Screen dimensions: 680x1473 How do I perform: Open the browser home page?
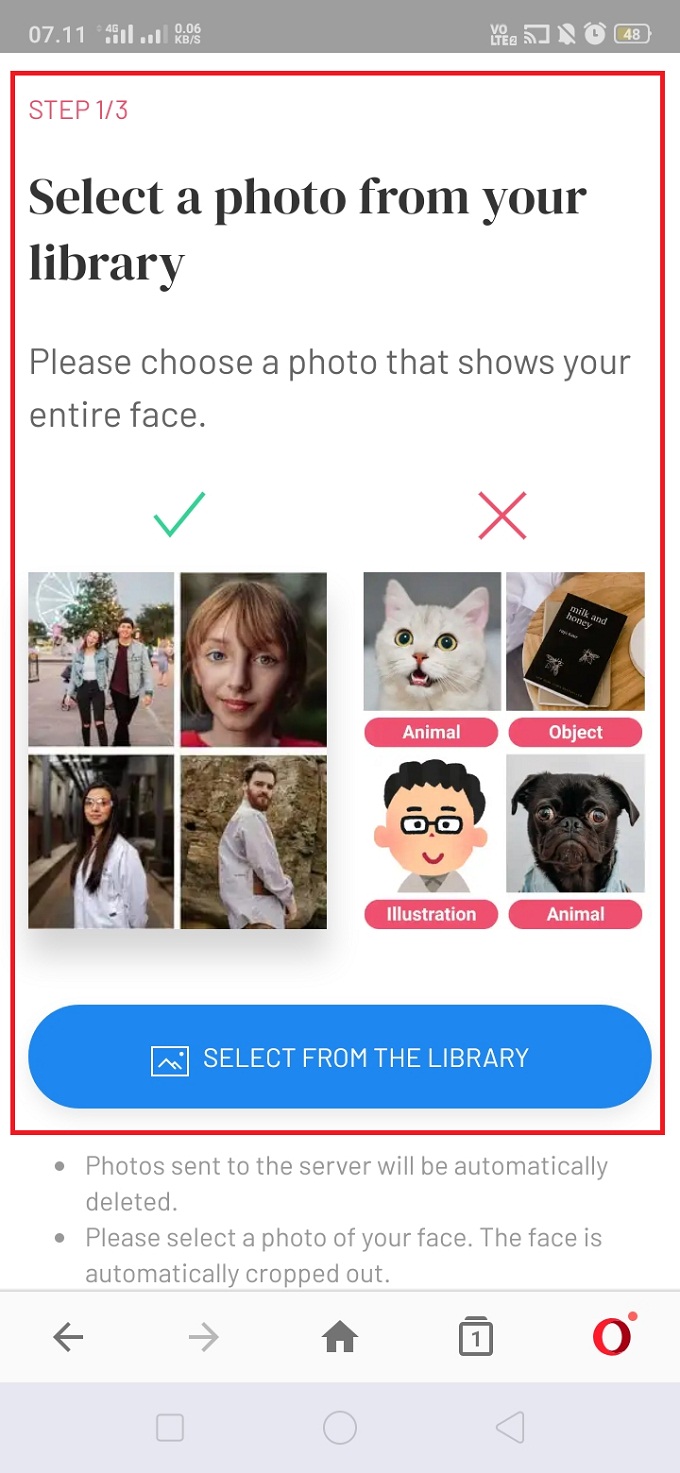(340, 1337)
